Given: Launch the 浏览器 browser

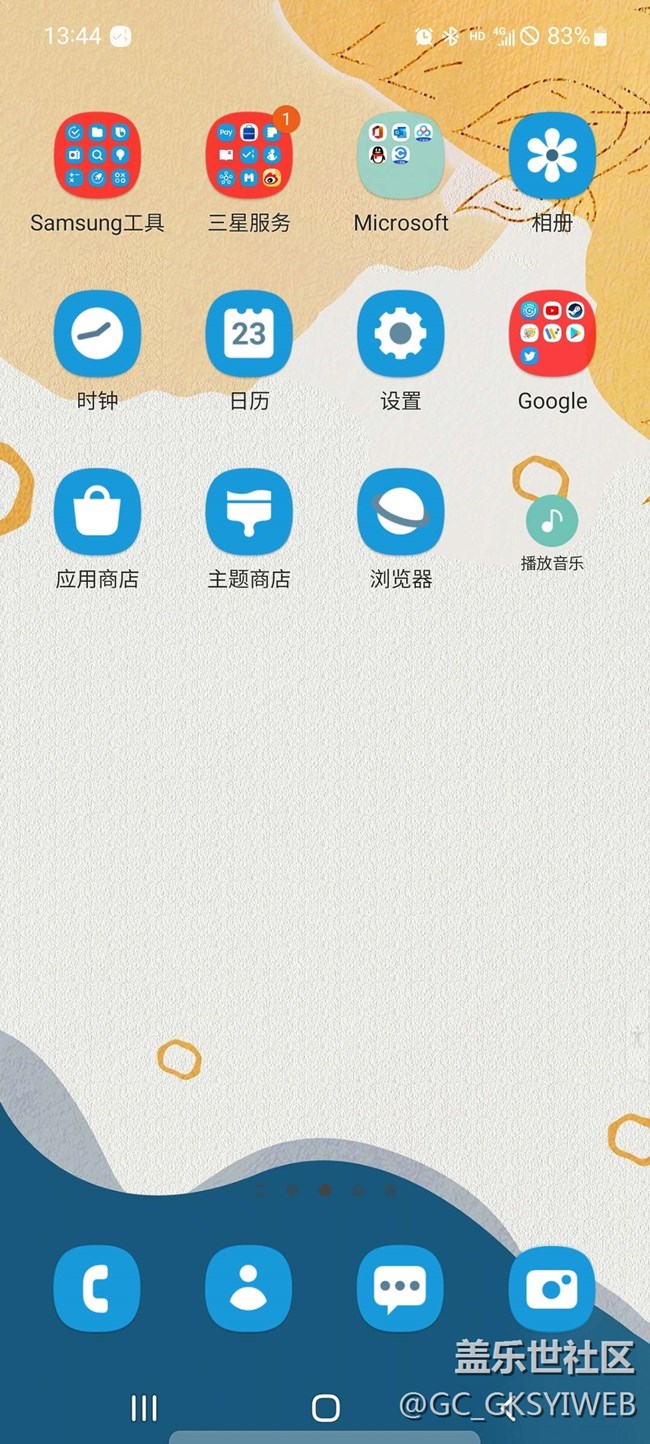Looking at the screenshot, I should pos(401,512).
